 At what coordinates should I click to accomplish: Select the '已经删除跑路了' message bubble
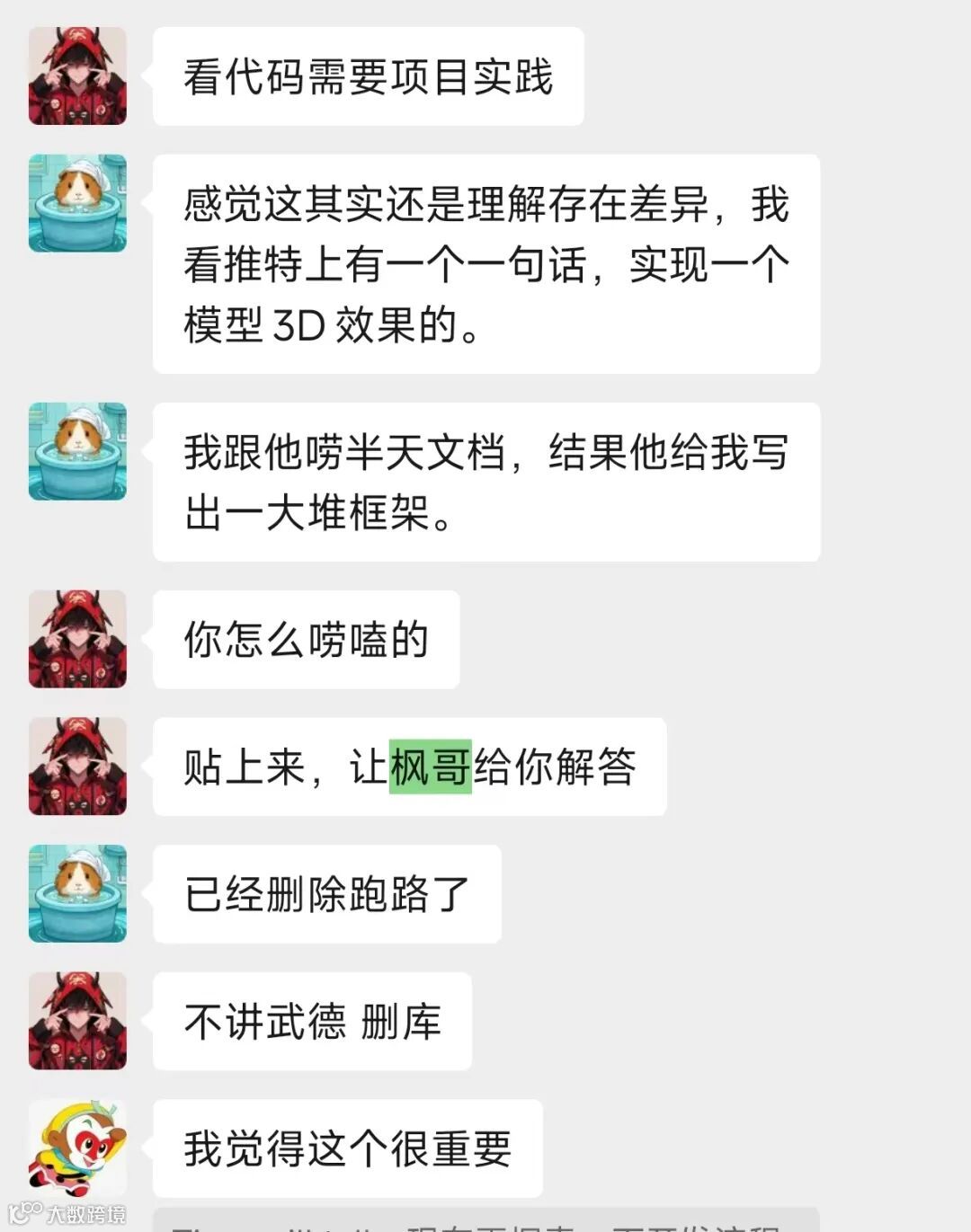326,894
